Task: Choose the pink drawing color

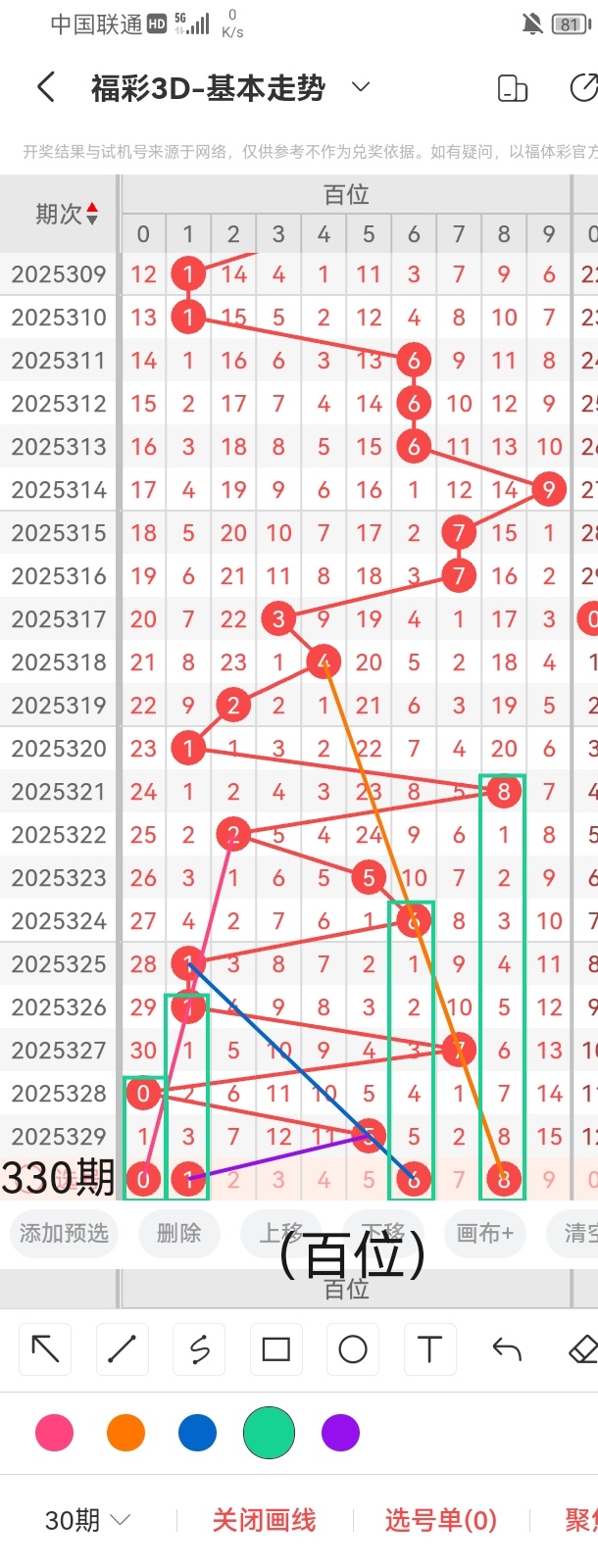Action: 54,1433
